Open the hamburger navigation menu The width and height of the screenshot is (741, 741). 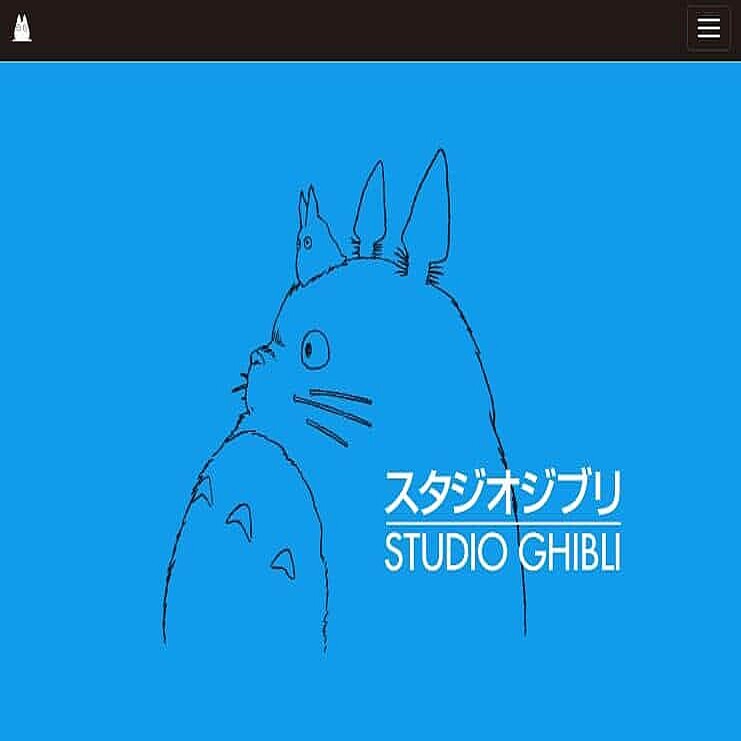coord(708,28)
